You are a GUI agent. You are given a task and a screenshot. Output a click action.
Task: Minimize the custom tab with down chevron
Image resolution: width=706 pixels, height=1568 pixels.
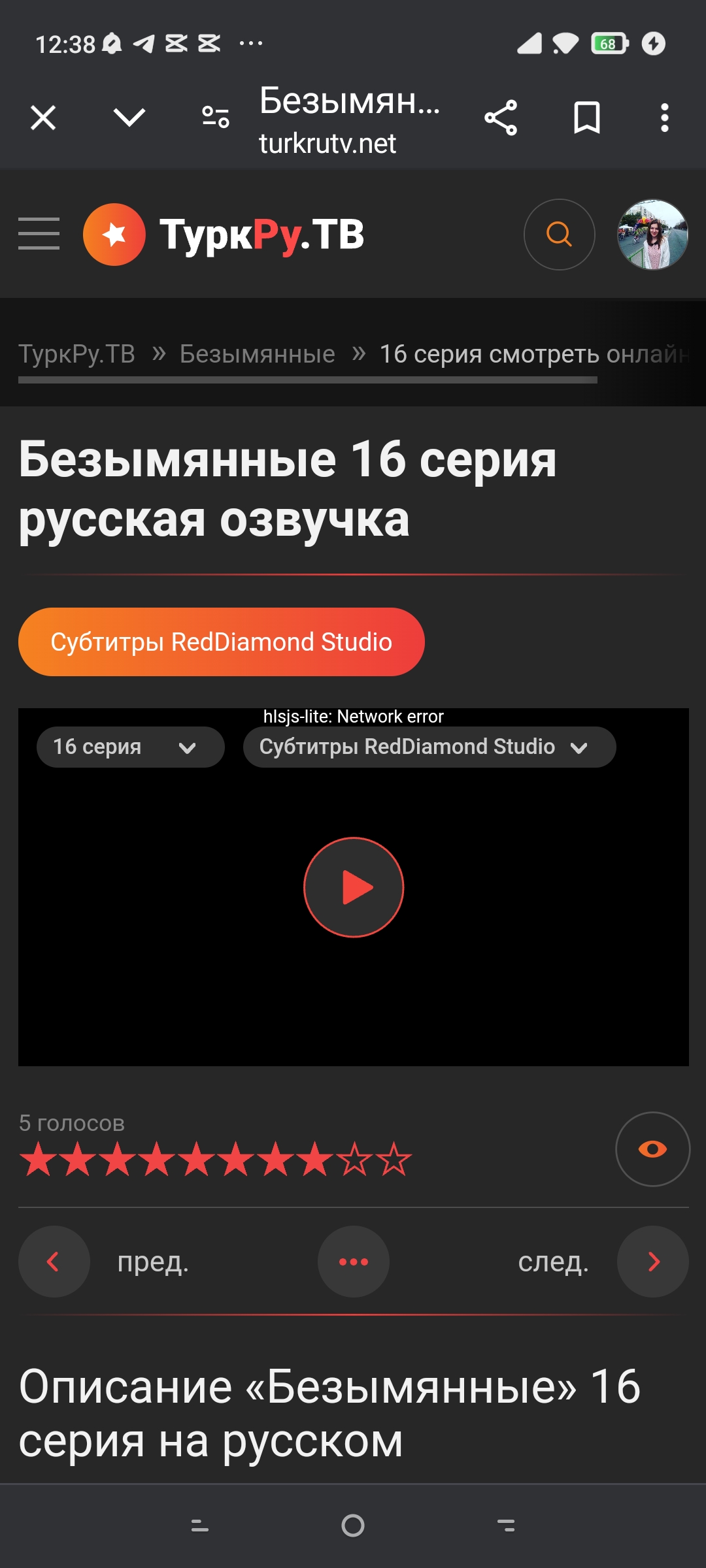coord(129,118)
